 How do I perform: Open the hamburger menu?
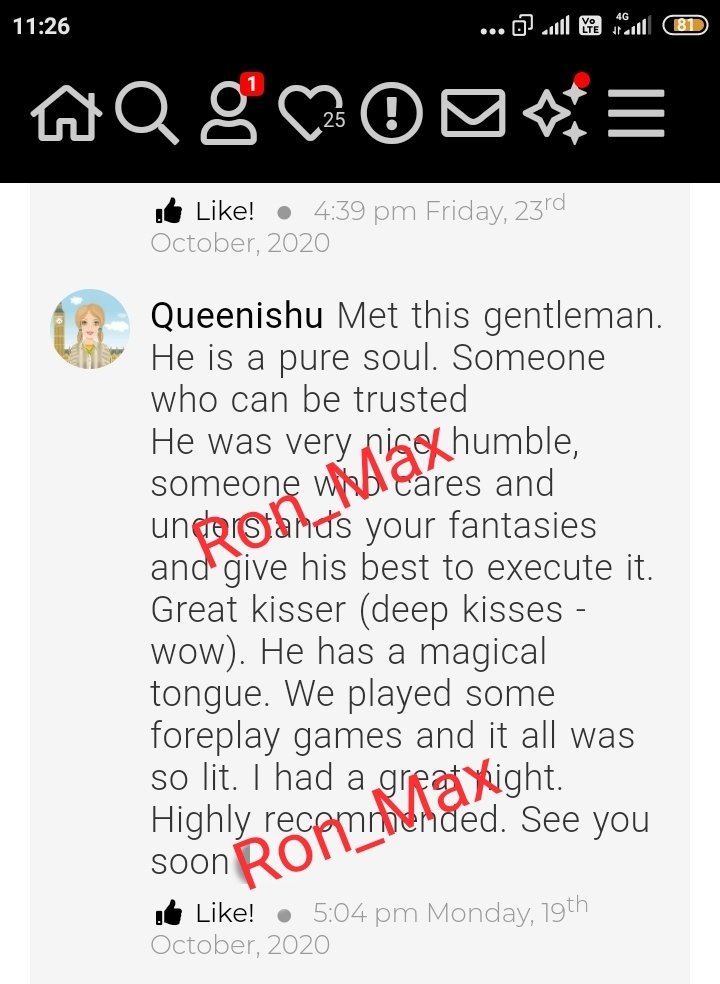pos(637,115)
